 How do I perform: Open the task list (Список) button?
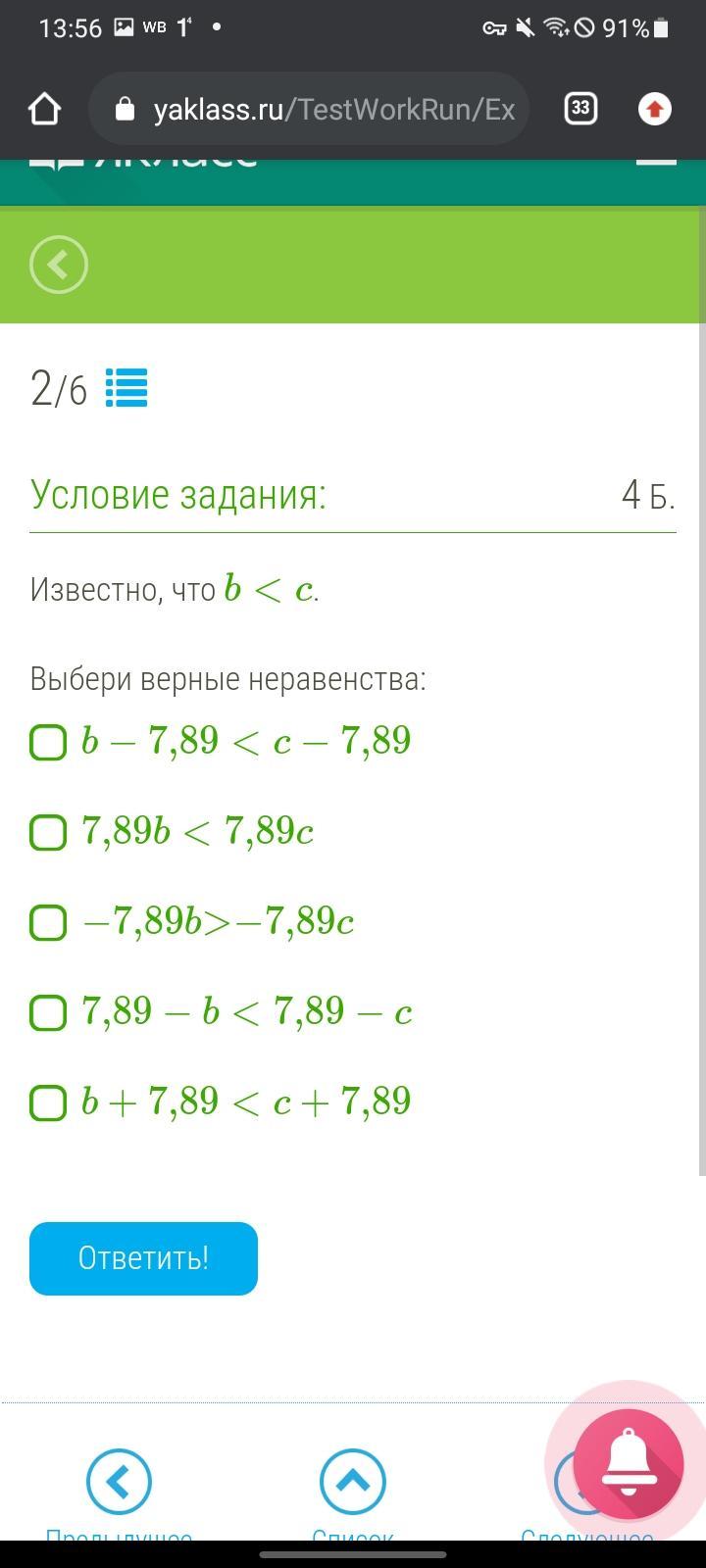(x=353, y=1482)
